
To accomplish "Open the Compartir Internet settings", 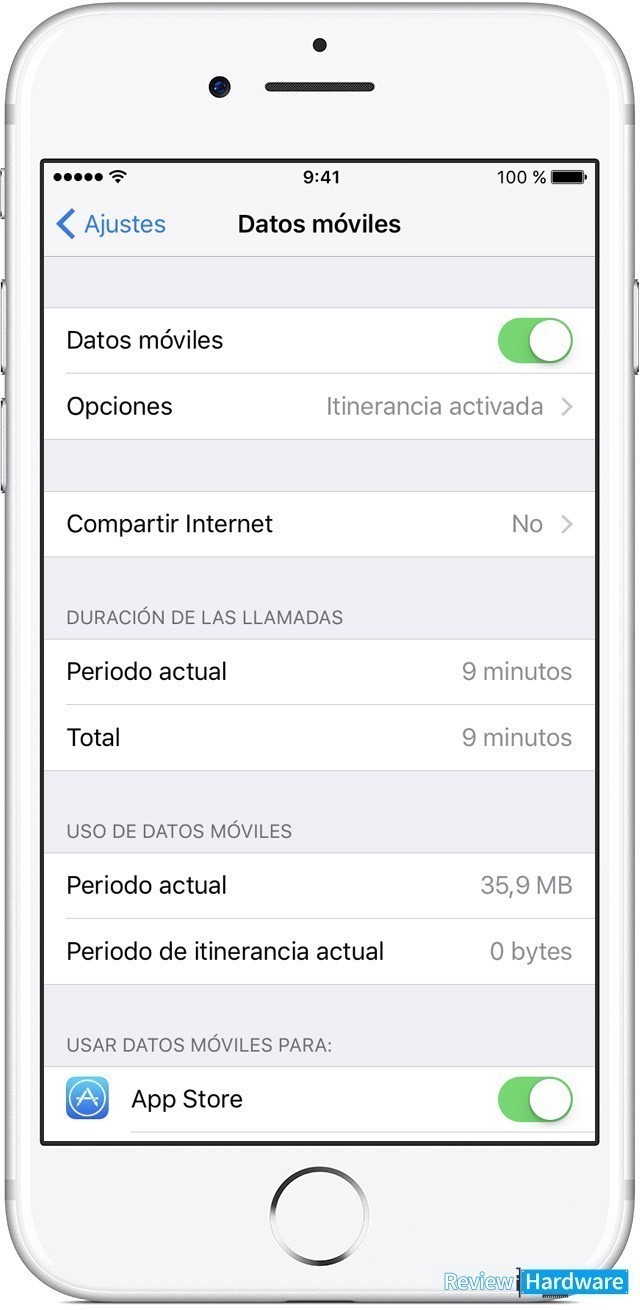I will [x=319, y=524].
